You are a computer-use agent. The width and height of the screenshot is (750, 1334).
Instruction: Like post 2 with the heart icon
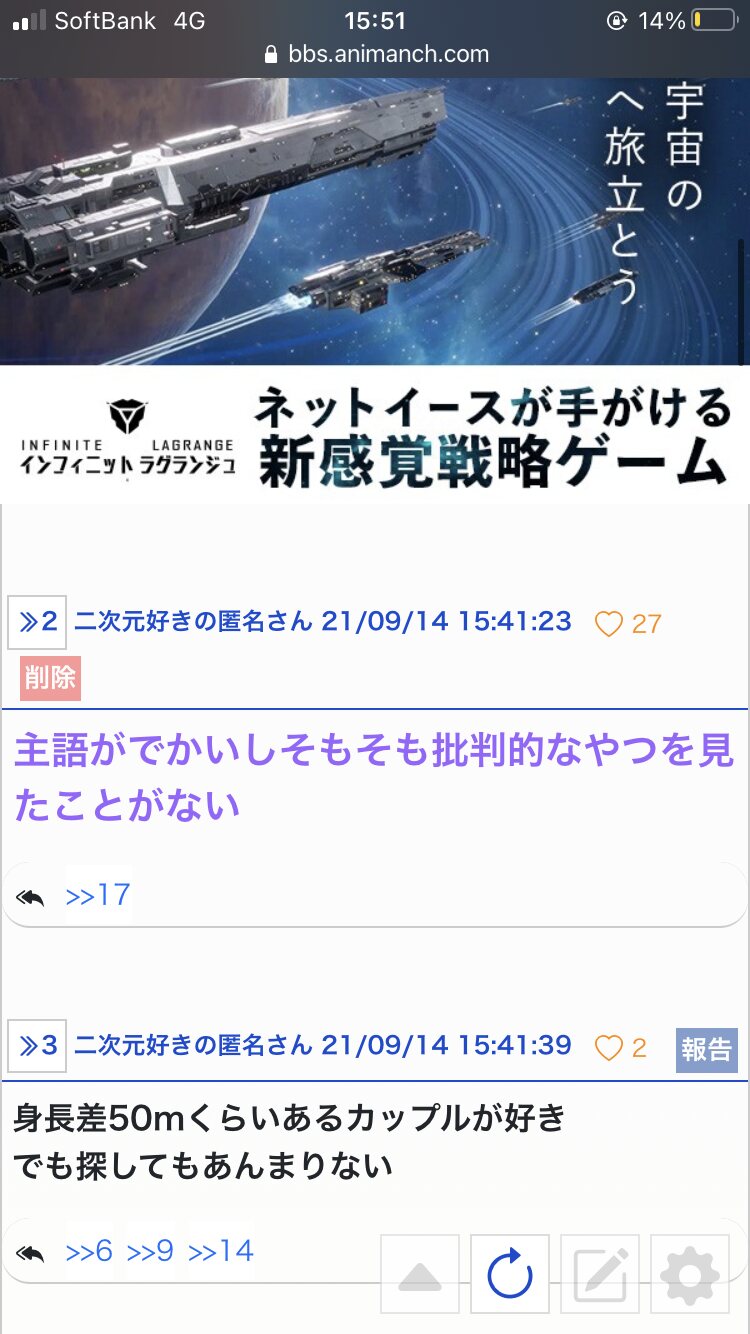pos(608,624)
